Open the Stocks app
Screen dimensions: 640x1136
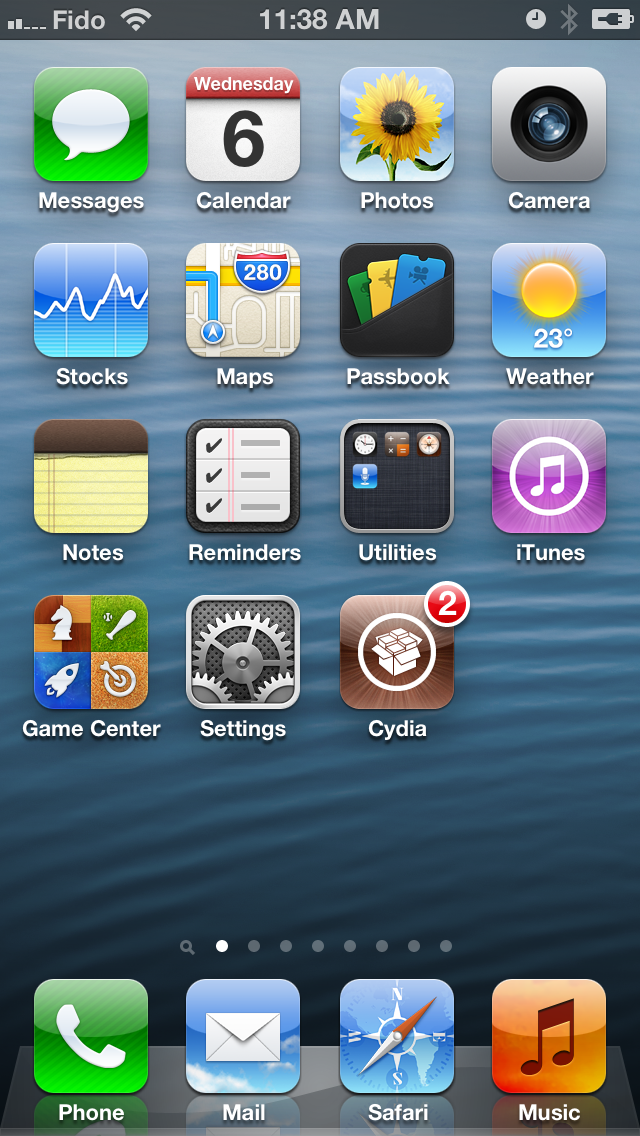pyautogui.click(x=91, y=300)
